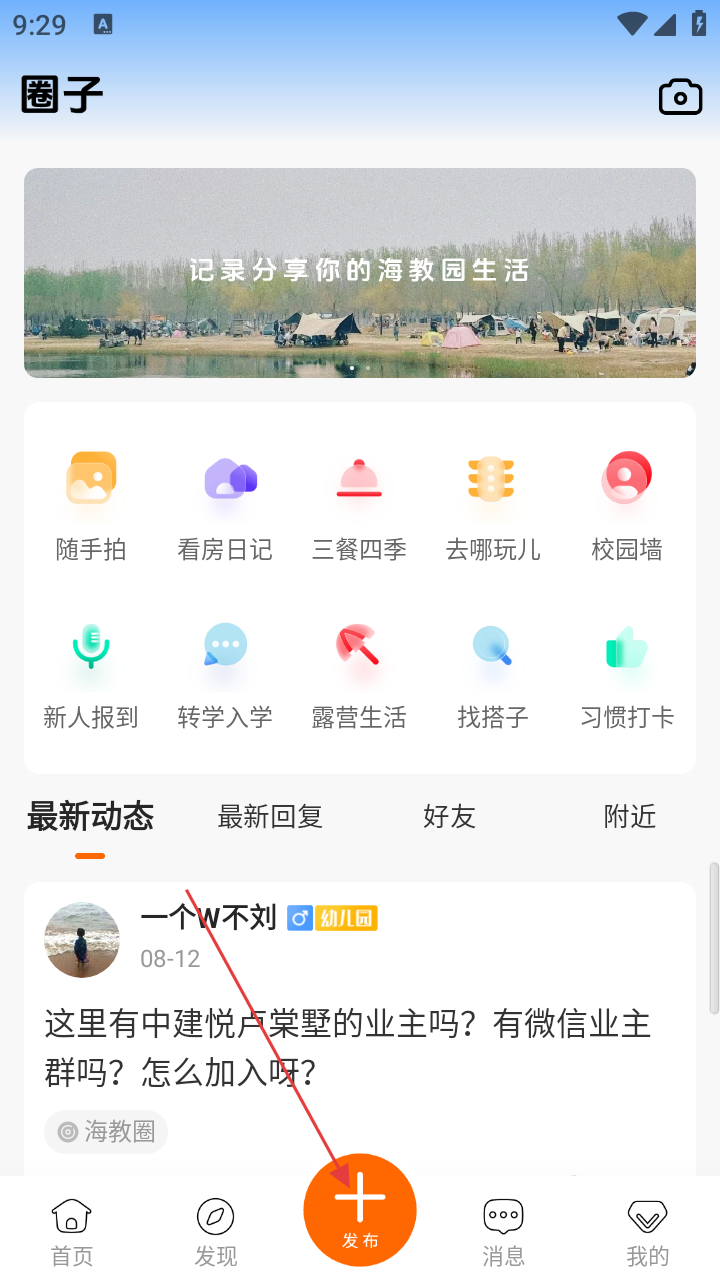Screen dimensions: 720x1280
Task: Go to the 首页 tab
Action: (72, 1231)
